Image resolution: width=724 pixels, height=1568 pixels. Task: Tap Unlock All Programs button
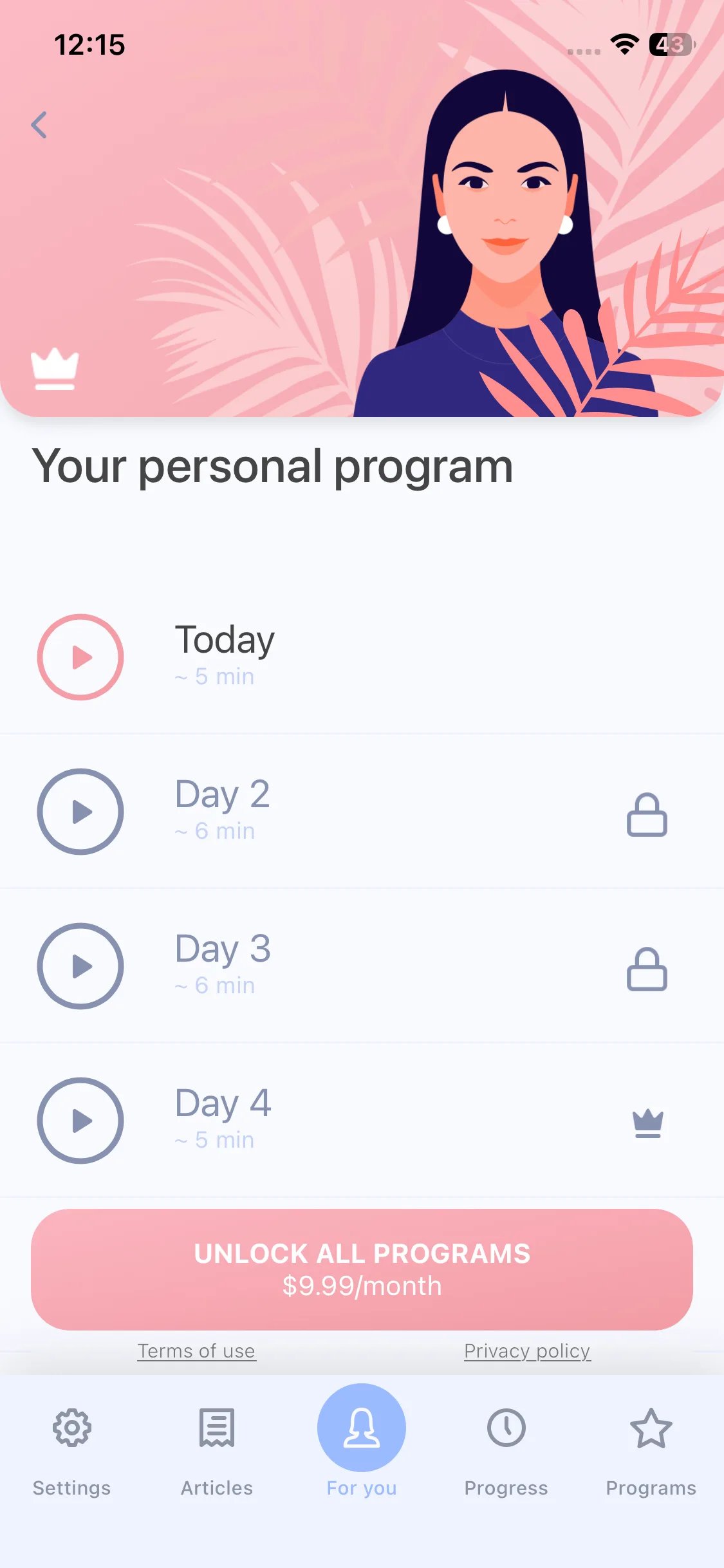[362, 1269]
